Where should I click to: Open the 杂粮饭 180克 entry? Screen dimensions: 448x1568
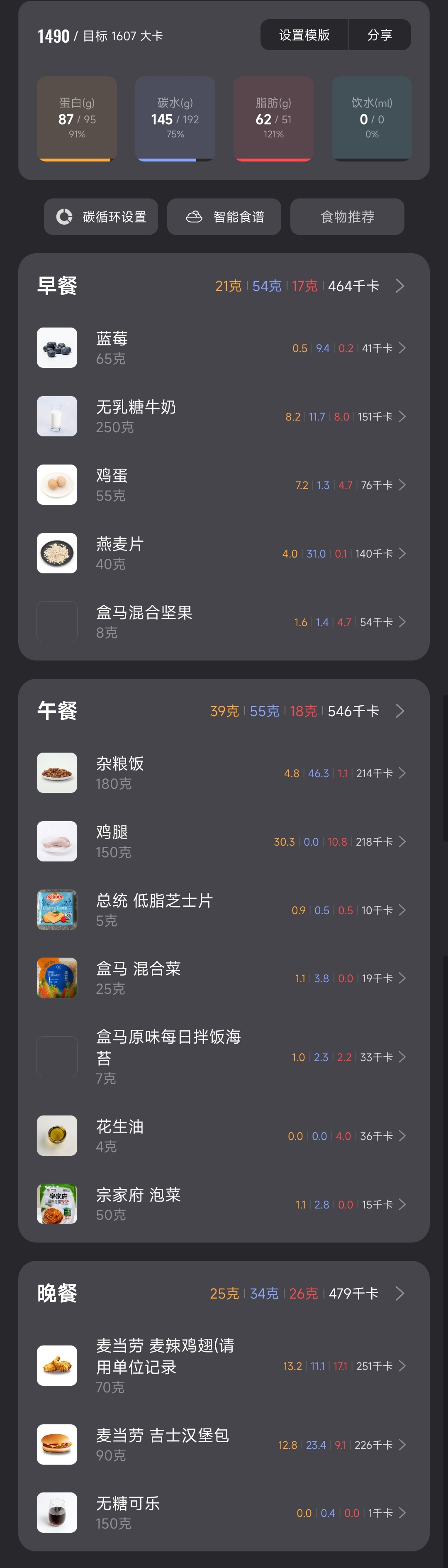click(224, 773)
